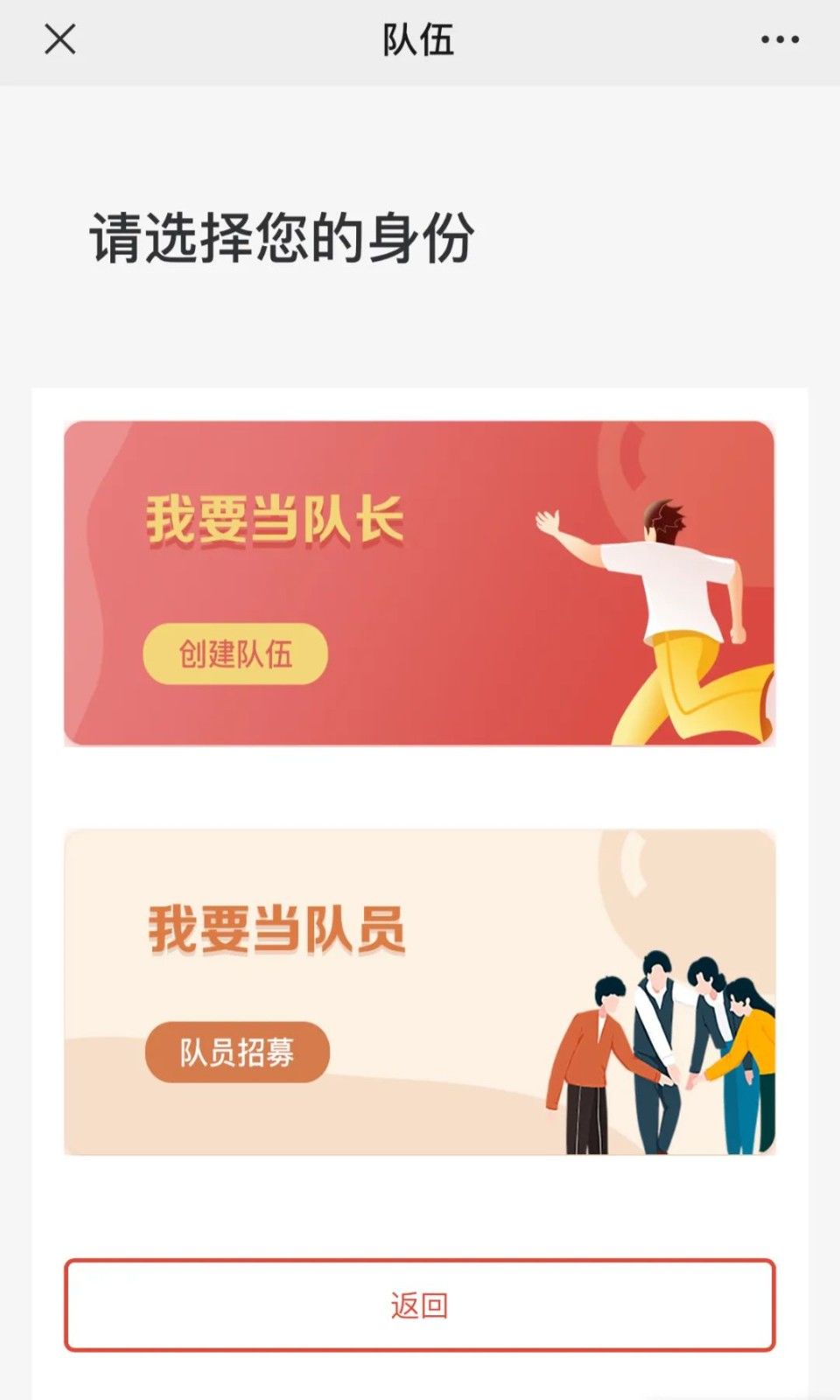Tap the 创建队伍 button
Image resolution: width=840 pixels, height=1400 pixels.
point(235,654)
